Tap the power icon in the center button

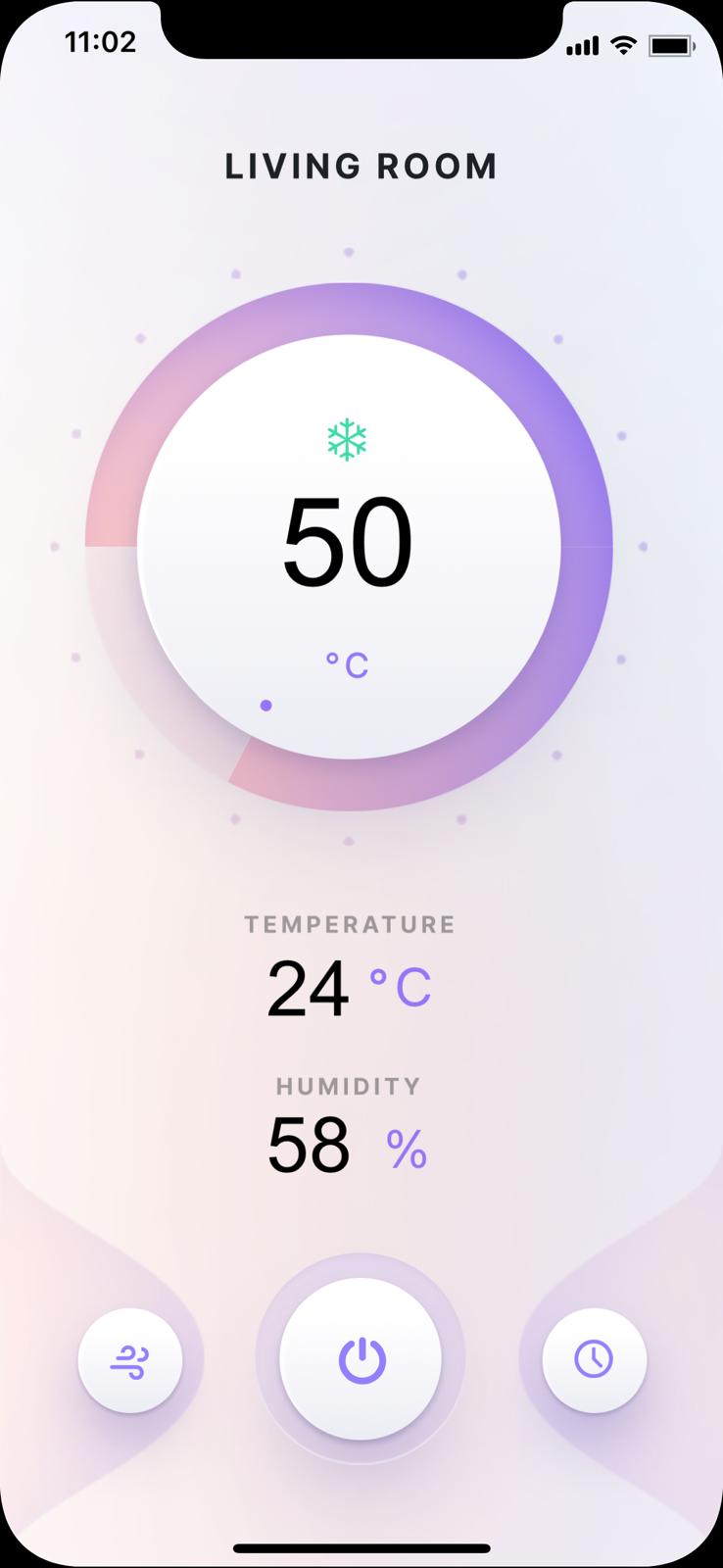[x=361, y=1359]
